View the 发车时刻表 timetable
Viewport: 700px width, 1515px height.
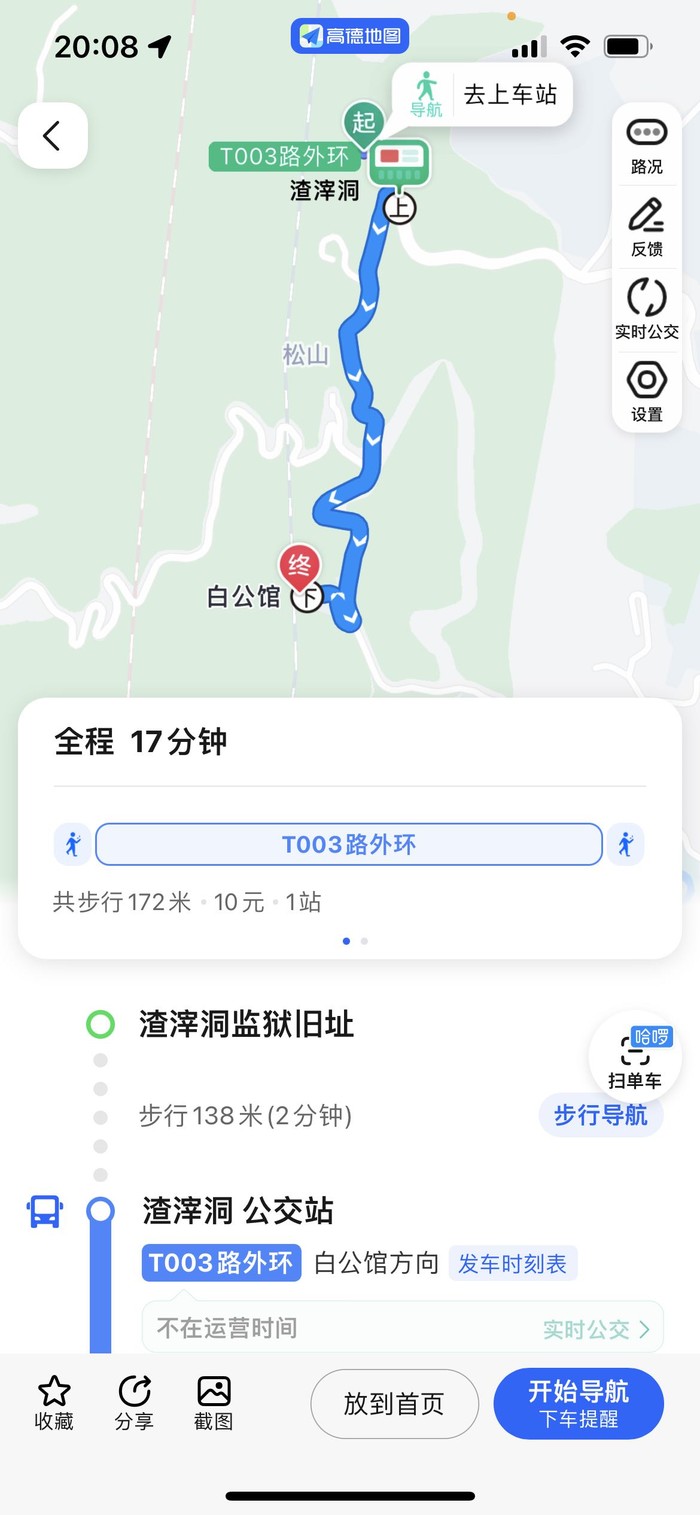point(513,1264)
